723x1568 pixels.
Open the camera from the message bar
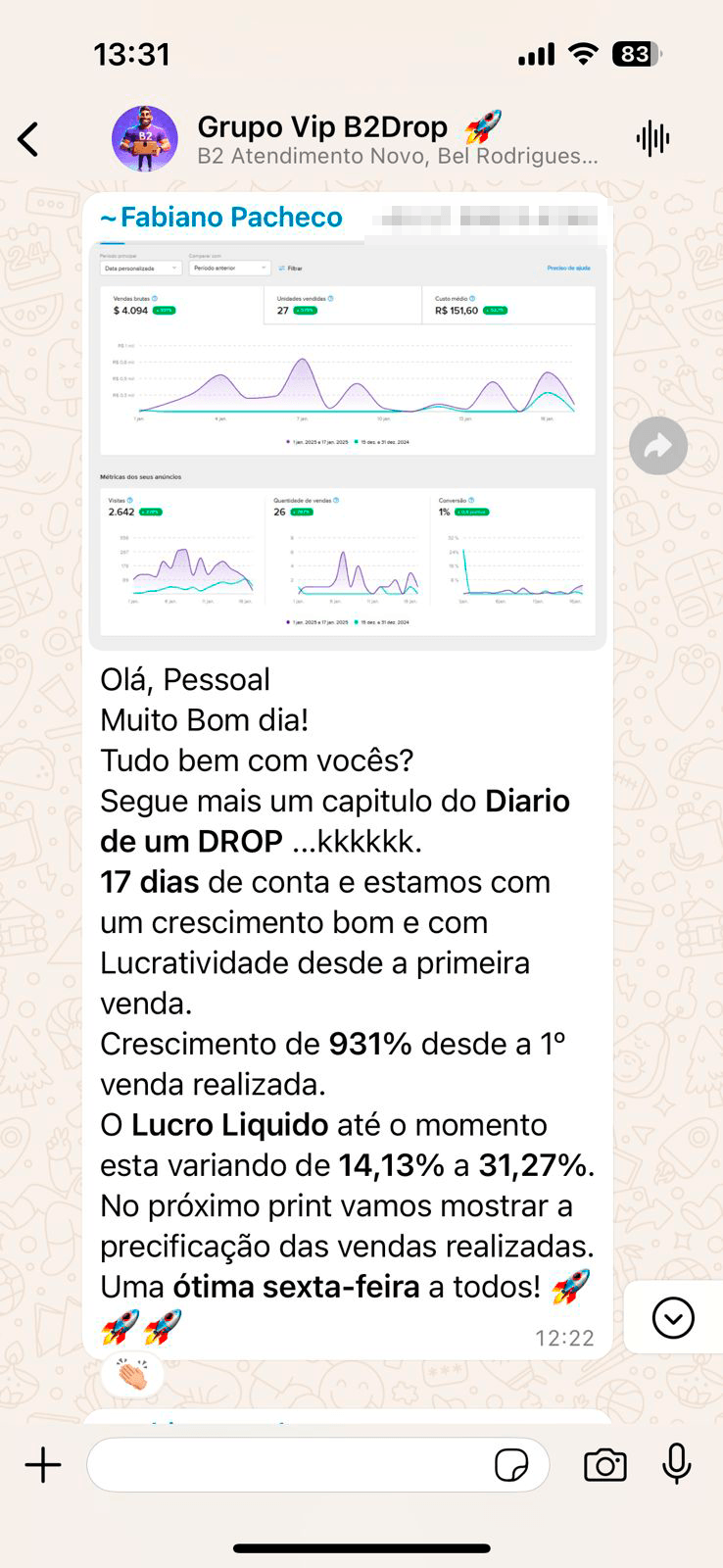point(604,1465)
